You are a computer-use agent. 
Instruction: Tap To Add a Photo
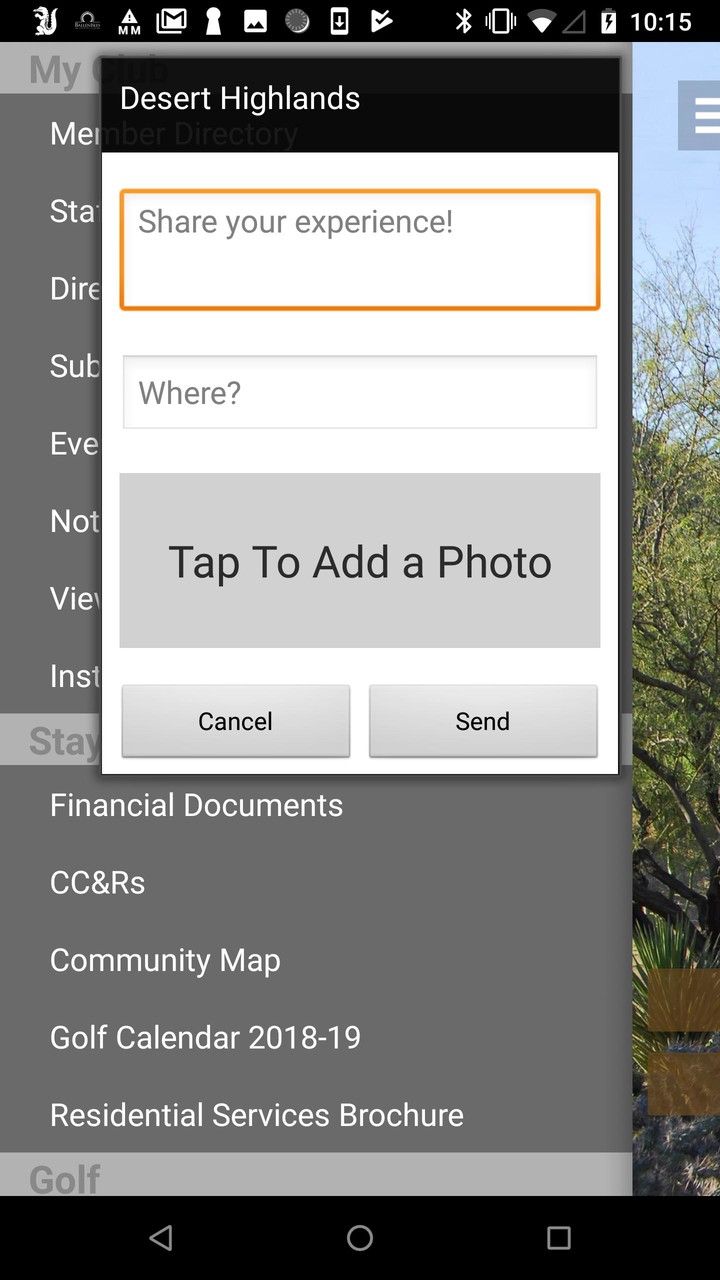click(360, 561)
